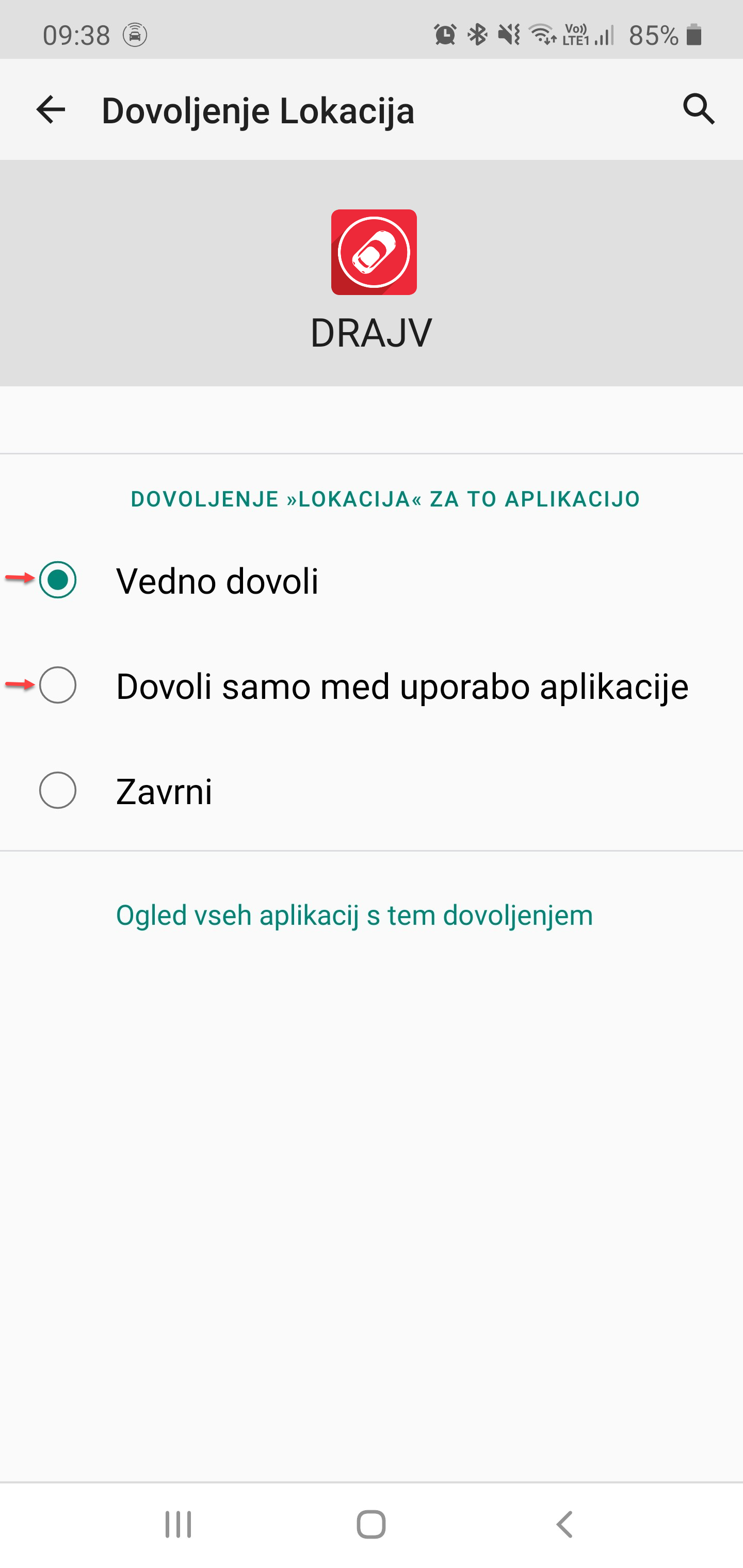
Task: Open recent apps from navigation bar
Action: 179,1524
